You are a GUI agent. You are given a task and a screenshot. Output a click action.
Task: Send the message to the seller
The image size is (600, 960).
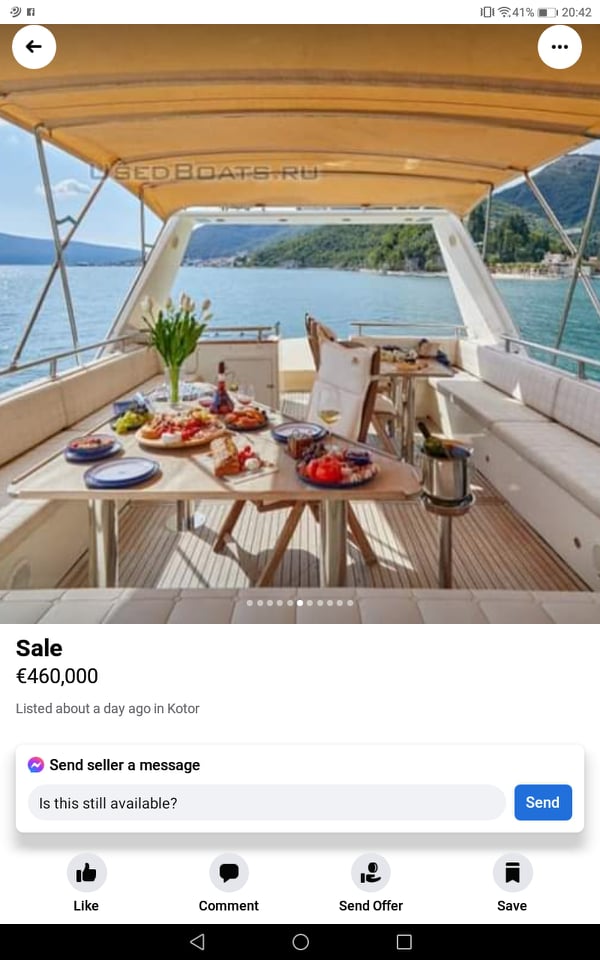point(542,803)
